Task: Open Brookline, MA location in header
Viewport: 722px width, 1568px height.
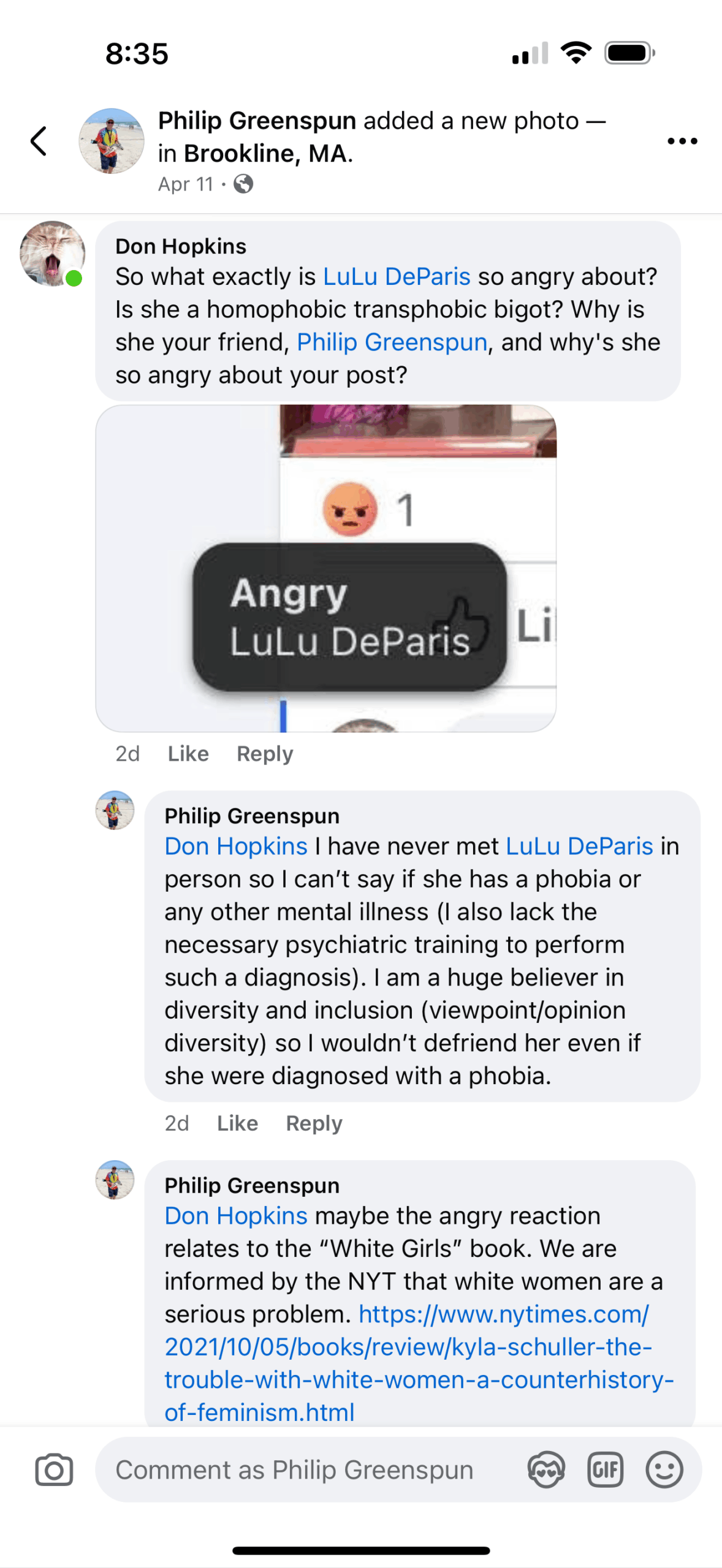Action: 268,154
